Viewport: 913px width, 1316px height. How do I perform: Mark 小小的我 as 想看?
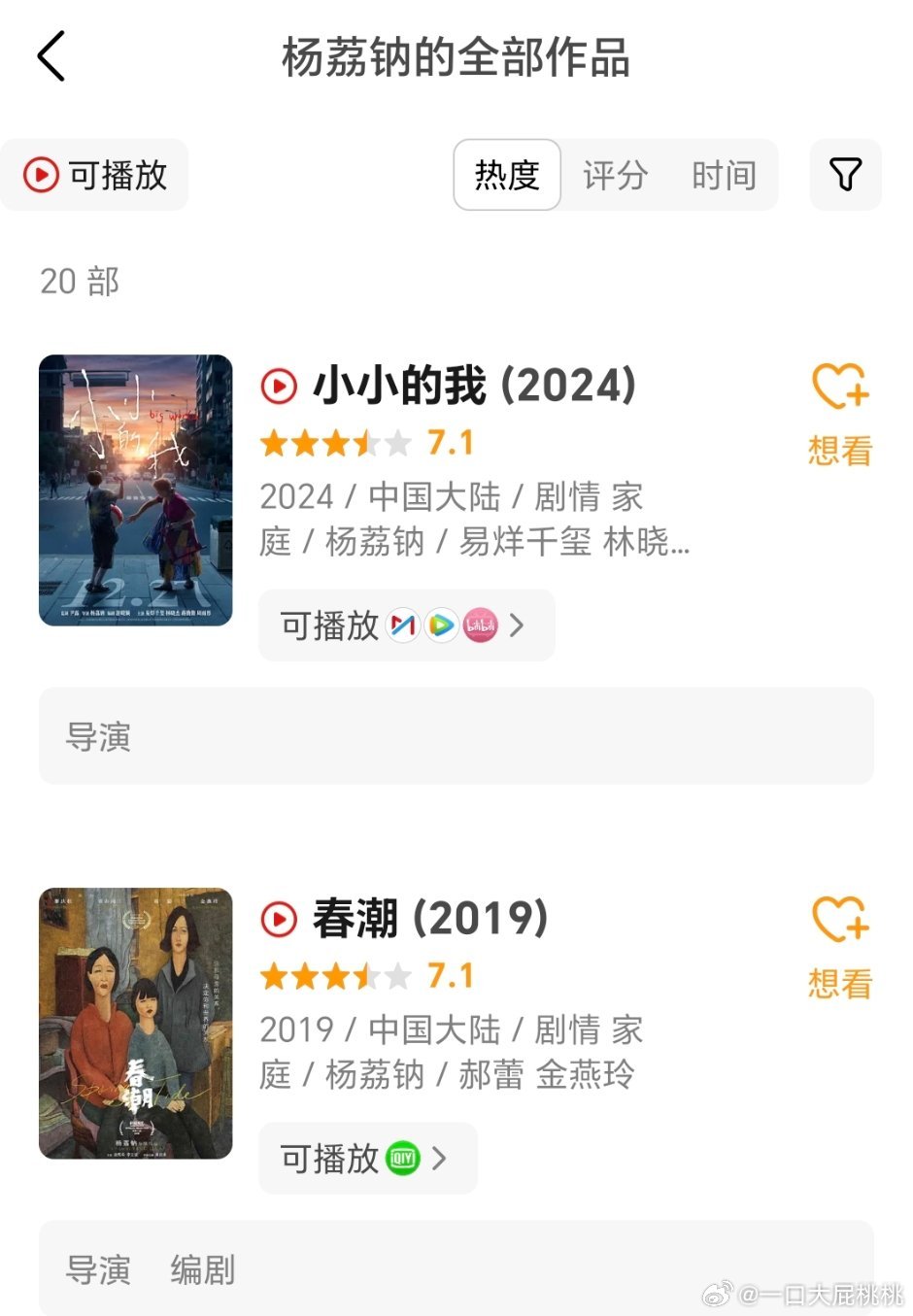click(840, 413)
